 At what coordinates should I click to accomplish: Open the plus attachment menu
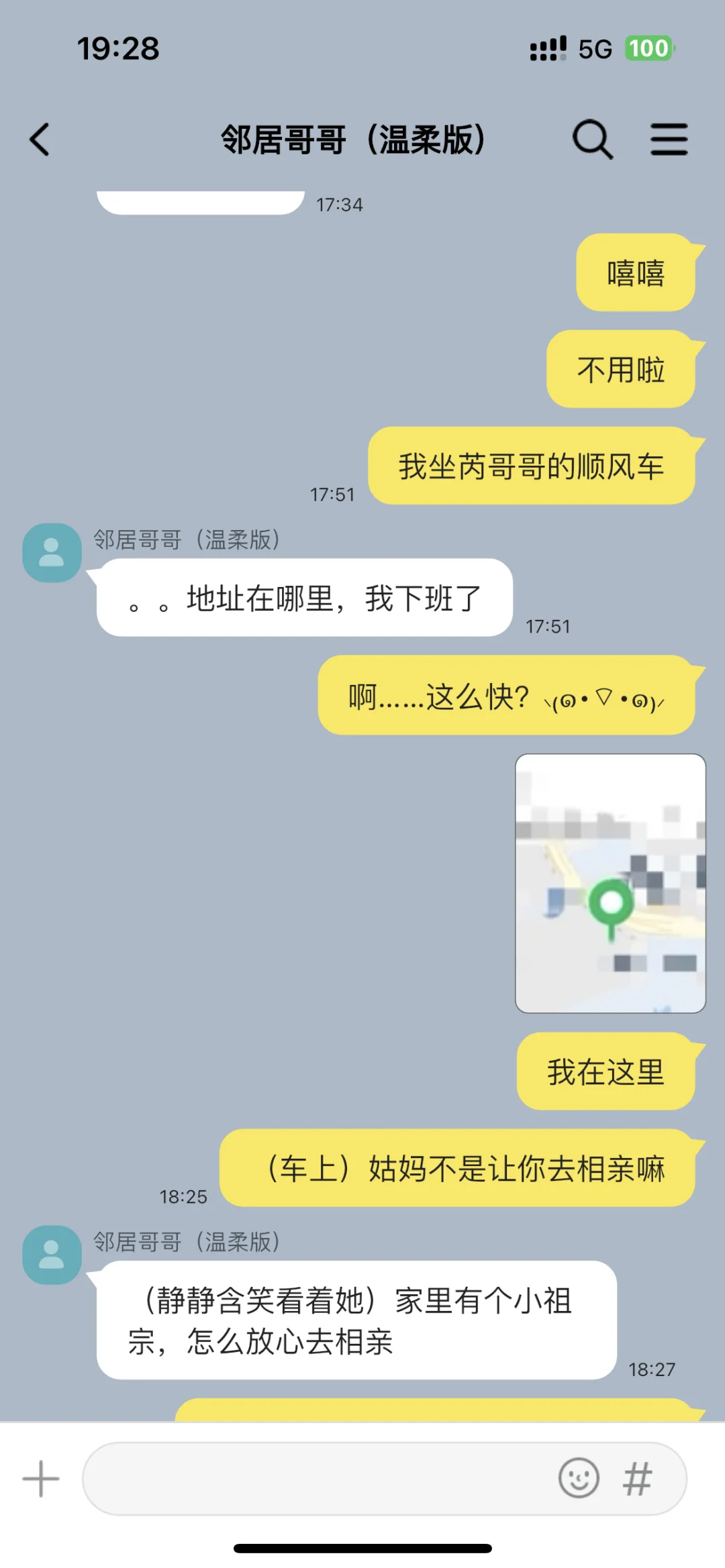tap(41, 1479)
